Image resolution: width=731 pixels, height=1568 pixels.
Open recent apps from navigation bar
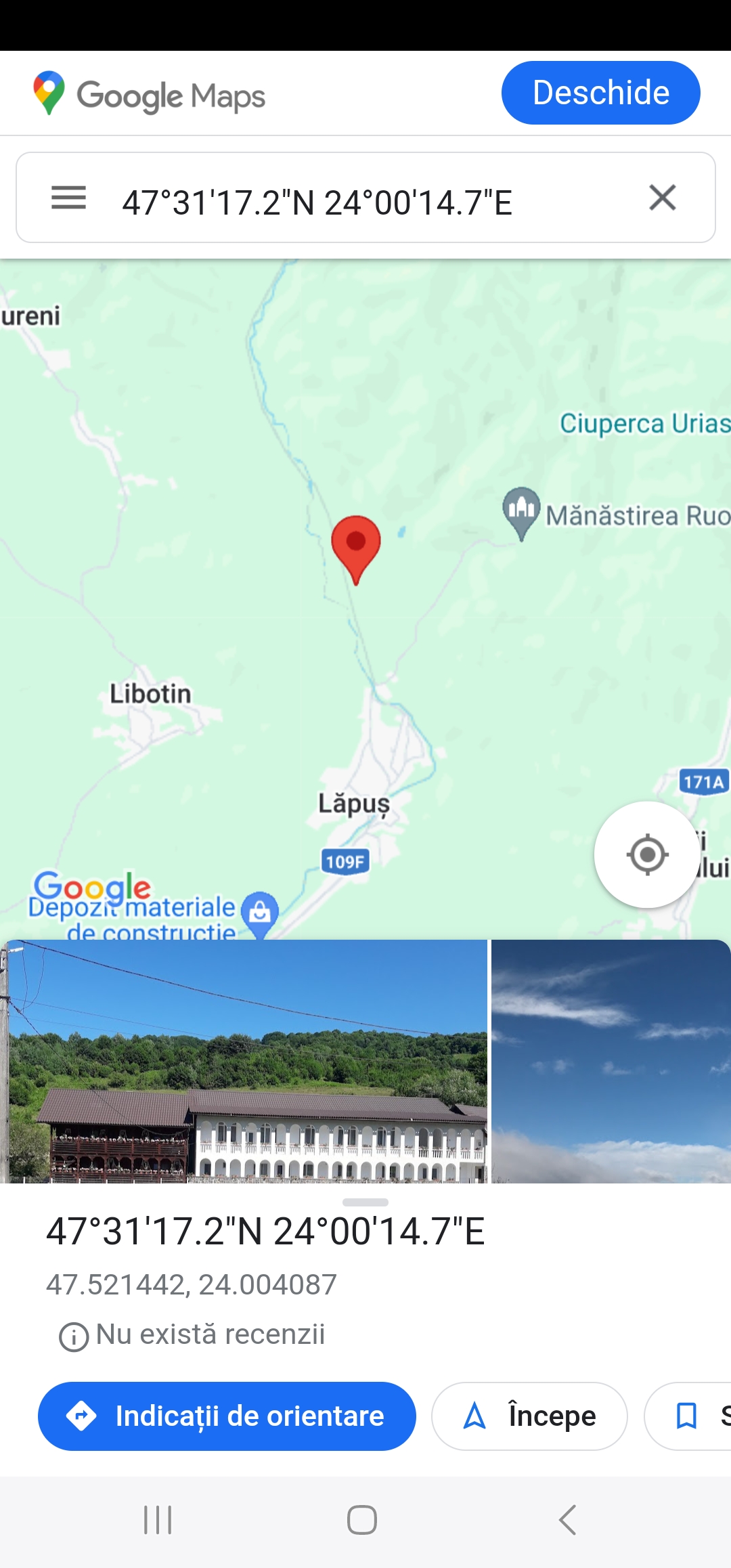pos(158,1520)
